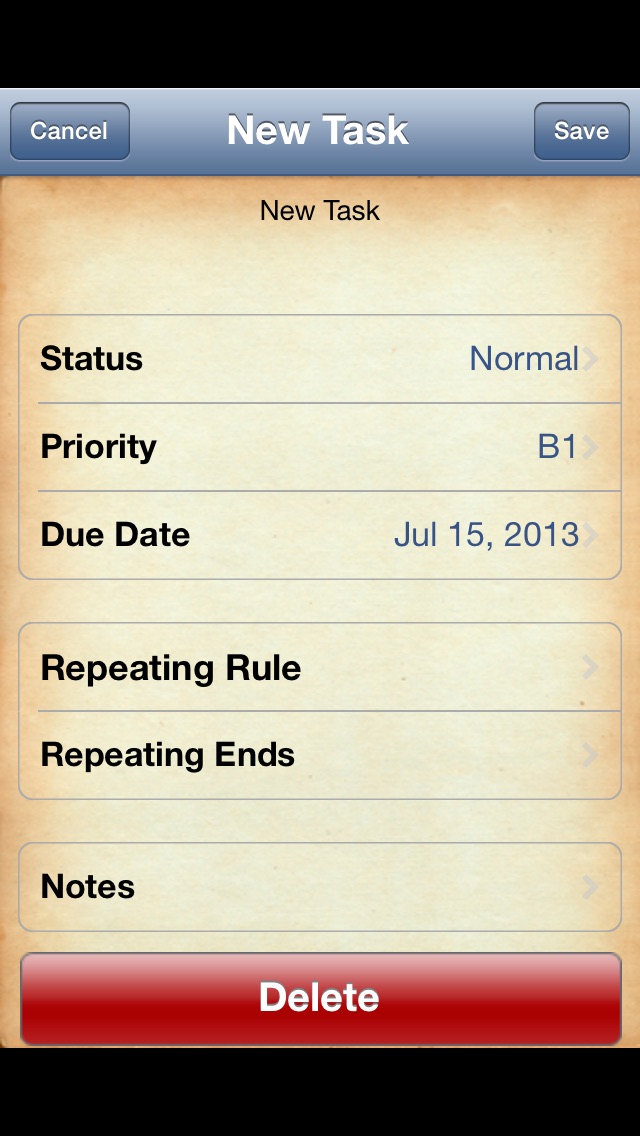
Task: Change the Priority from B1
Action: click(320, 447)
